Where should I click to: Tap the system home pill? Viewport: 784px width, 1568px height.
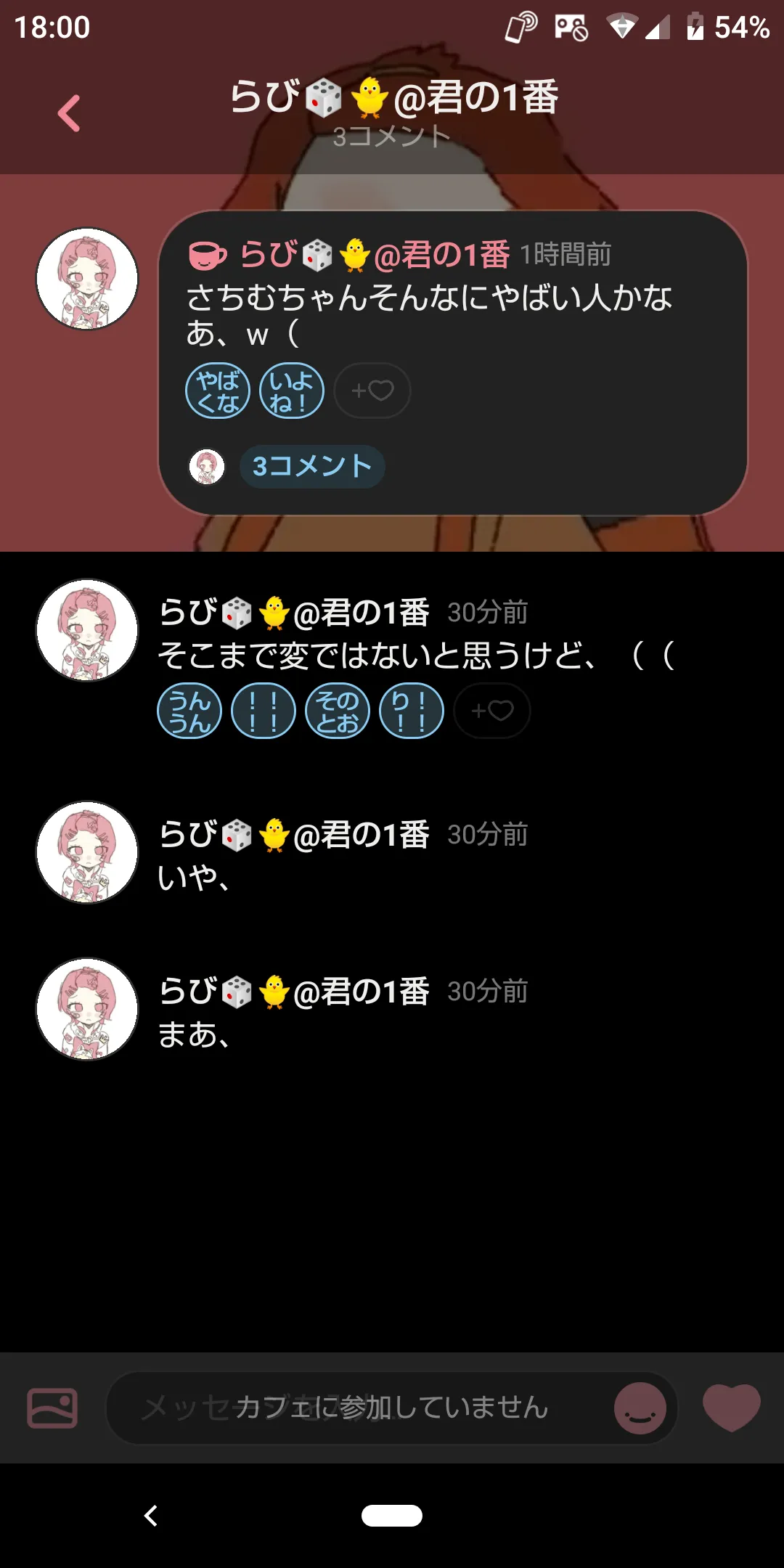pyautogui.click(x=392, y=1516)
